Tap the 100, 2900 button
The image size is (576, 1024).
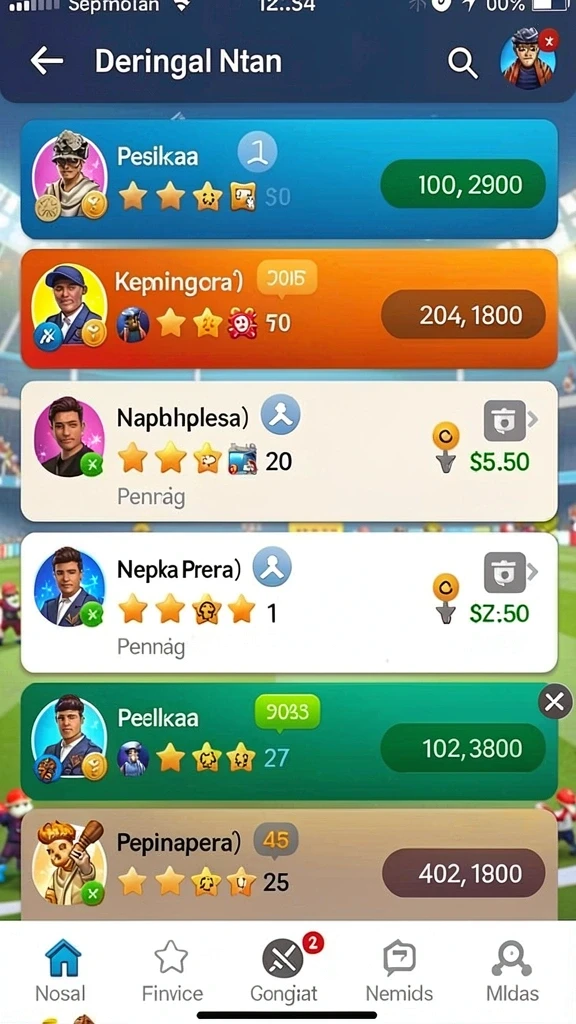click(x=463, y=184)
